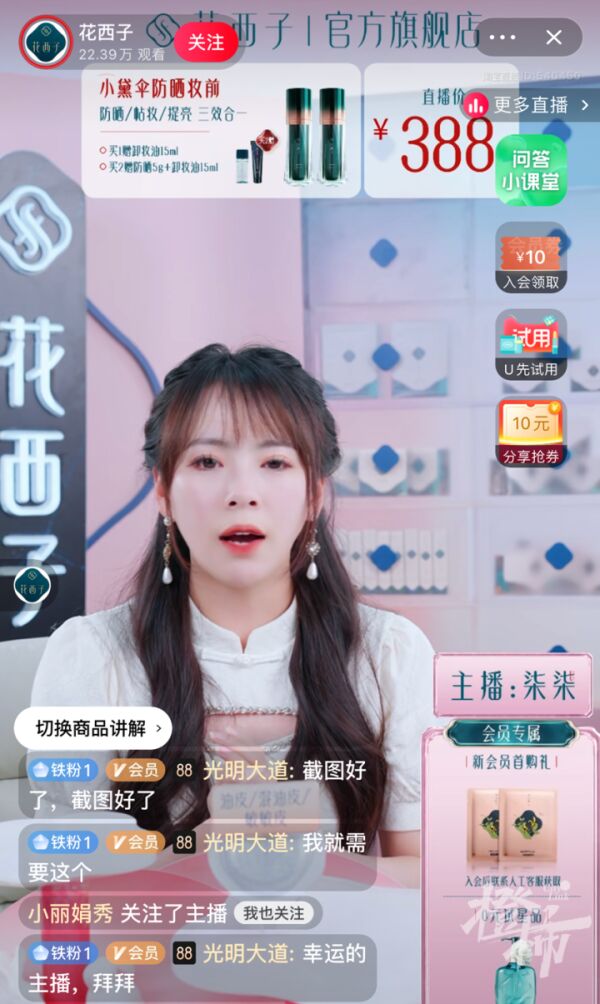This screenshot has width=600, height=1004.
Task: Open the 花西子 streamer avatar
Action: pyautogui.click(x=45, y=42)
